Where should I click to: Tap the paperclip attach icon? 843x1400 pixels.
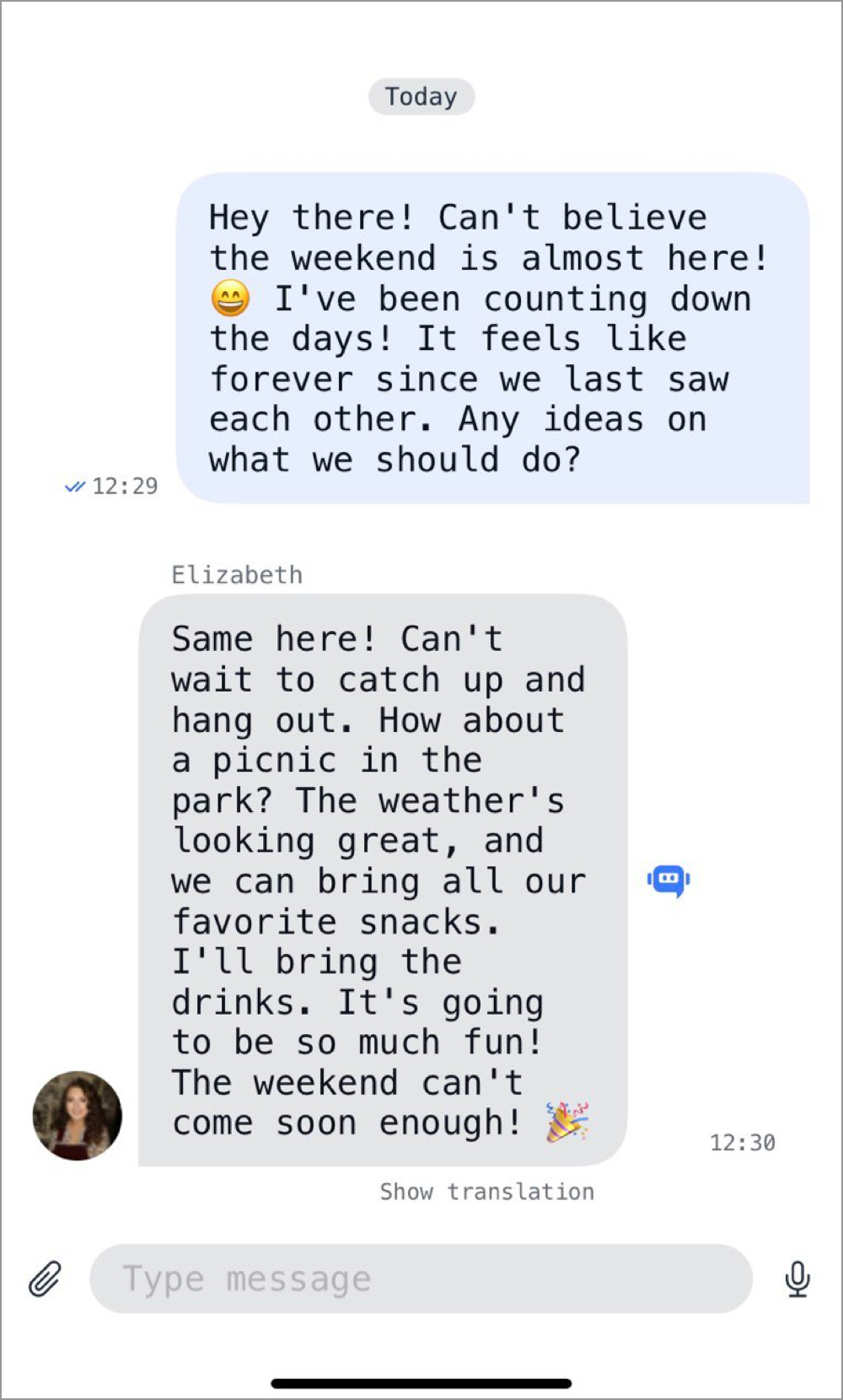tap(45, 1279)
